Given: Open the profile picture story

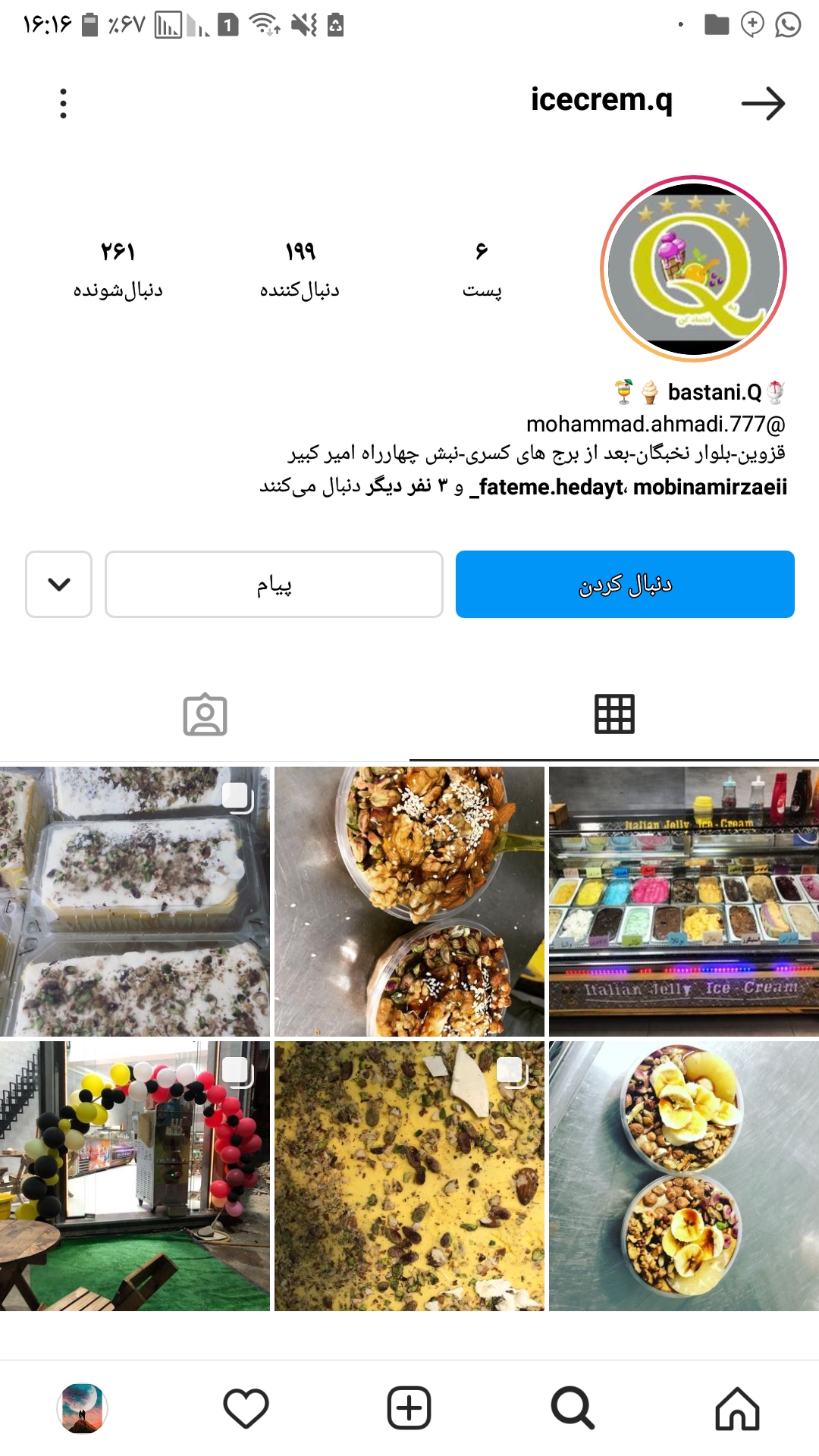Looking at the screenshot, I should (693, 269).
